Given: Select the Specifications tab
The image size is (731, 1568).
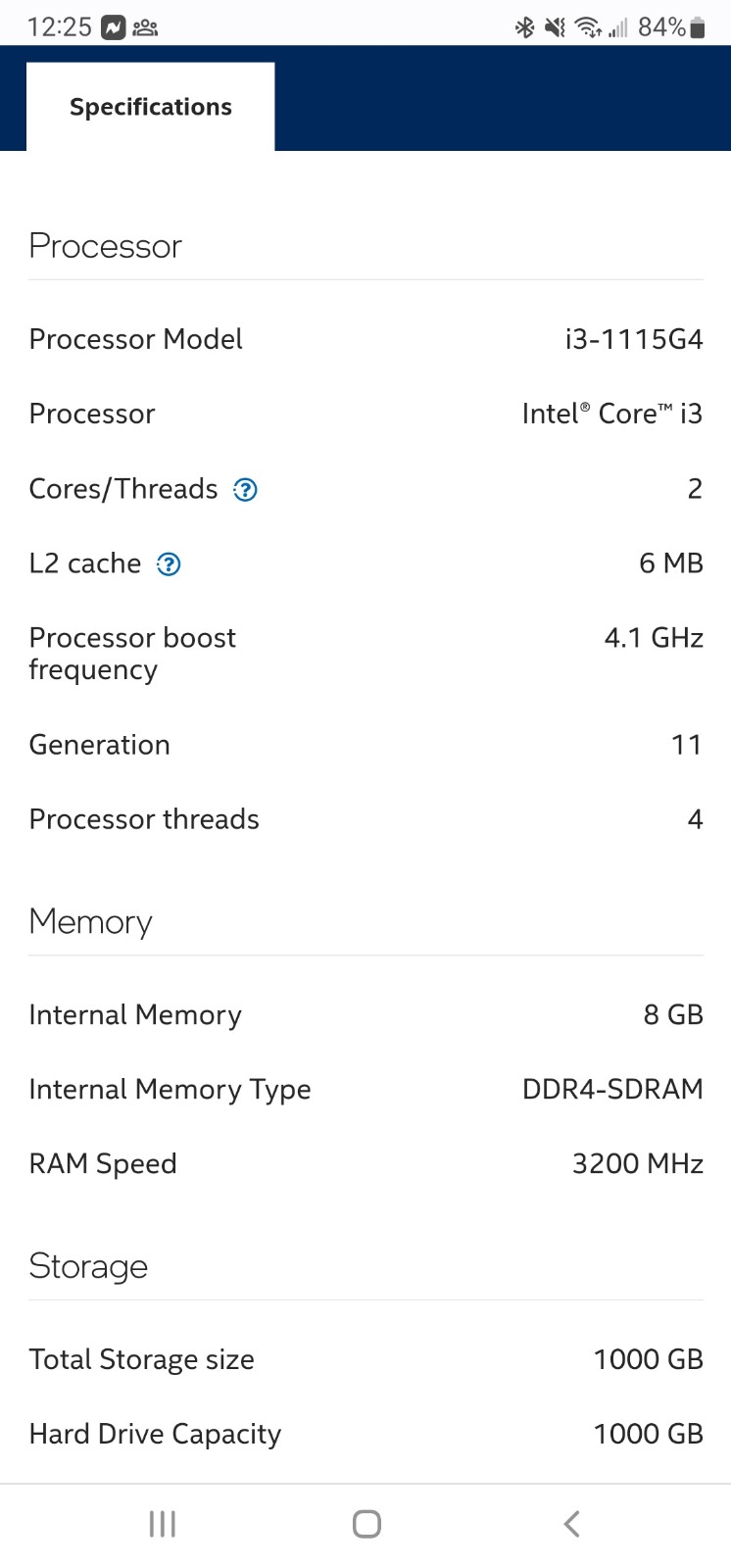Looking at the screenshot, I should (150, 107).
